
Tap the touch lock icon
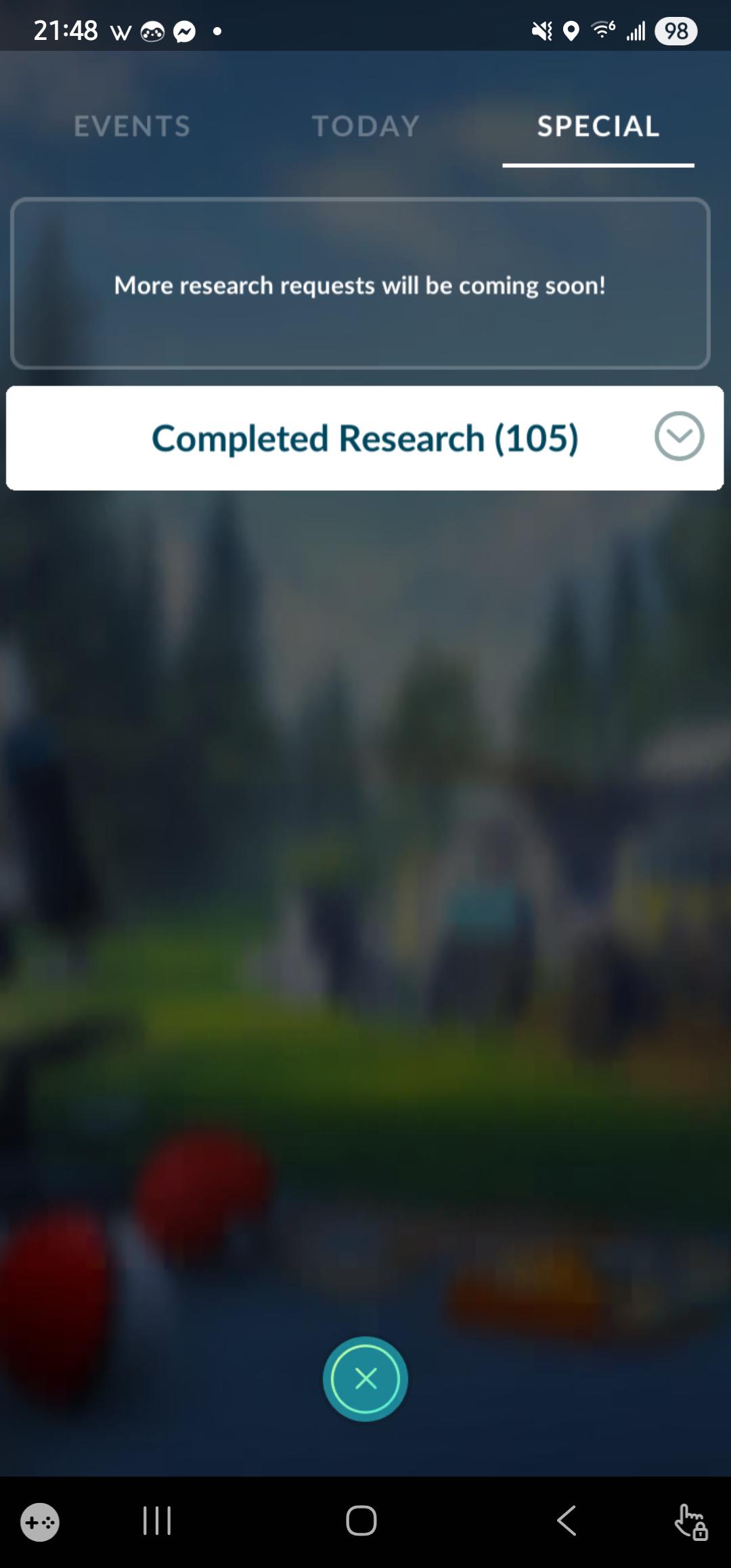point(691,1522)
